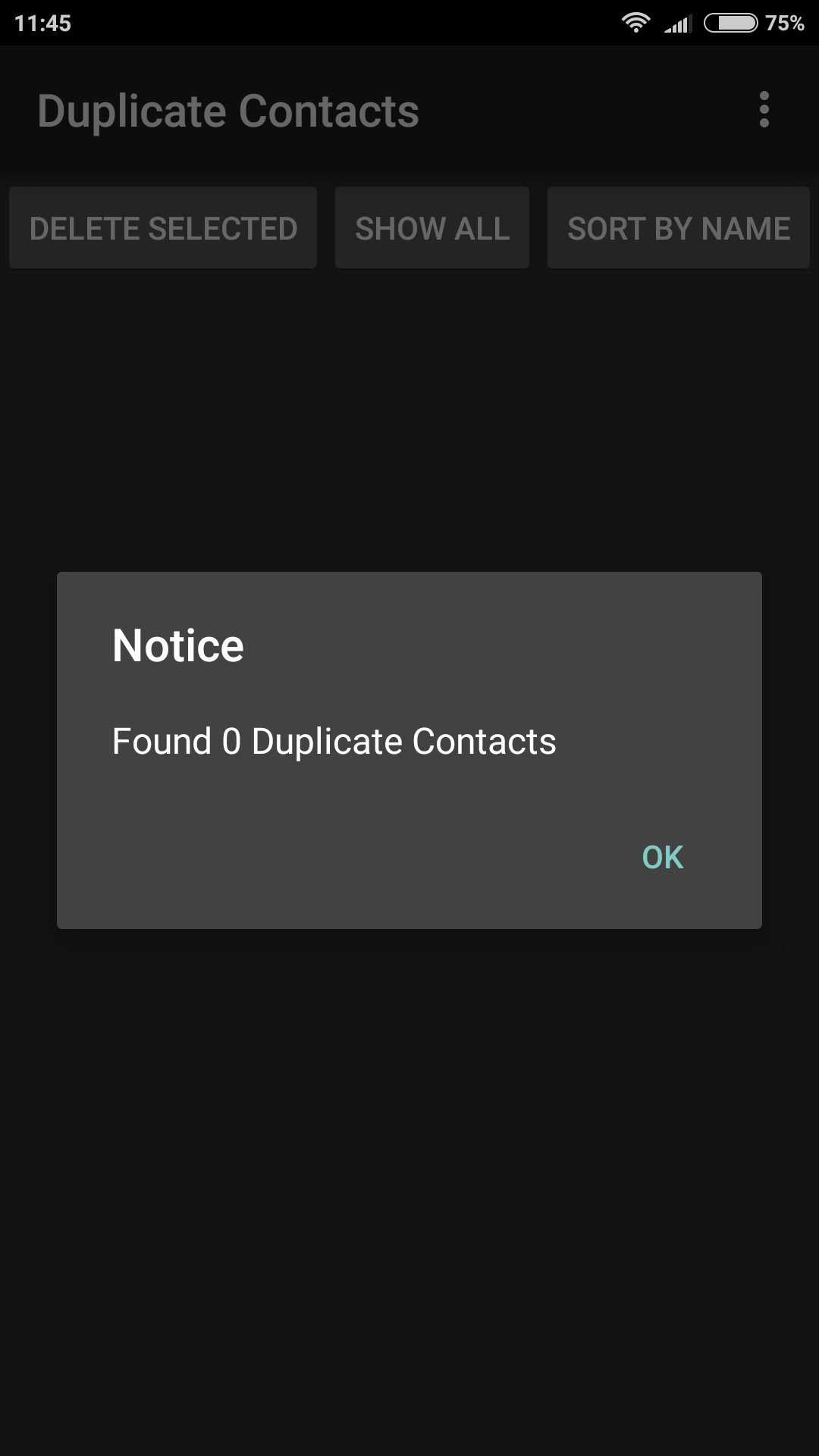This screenshot has height=1456, width=819.
Task: Tap the Delete Selected button
Action: point(163,228)
